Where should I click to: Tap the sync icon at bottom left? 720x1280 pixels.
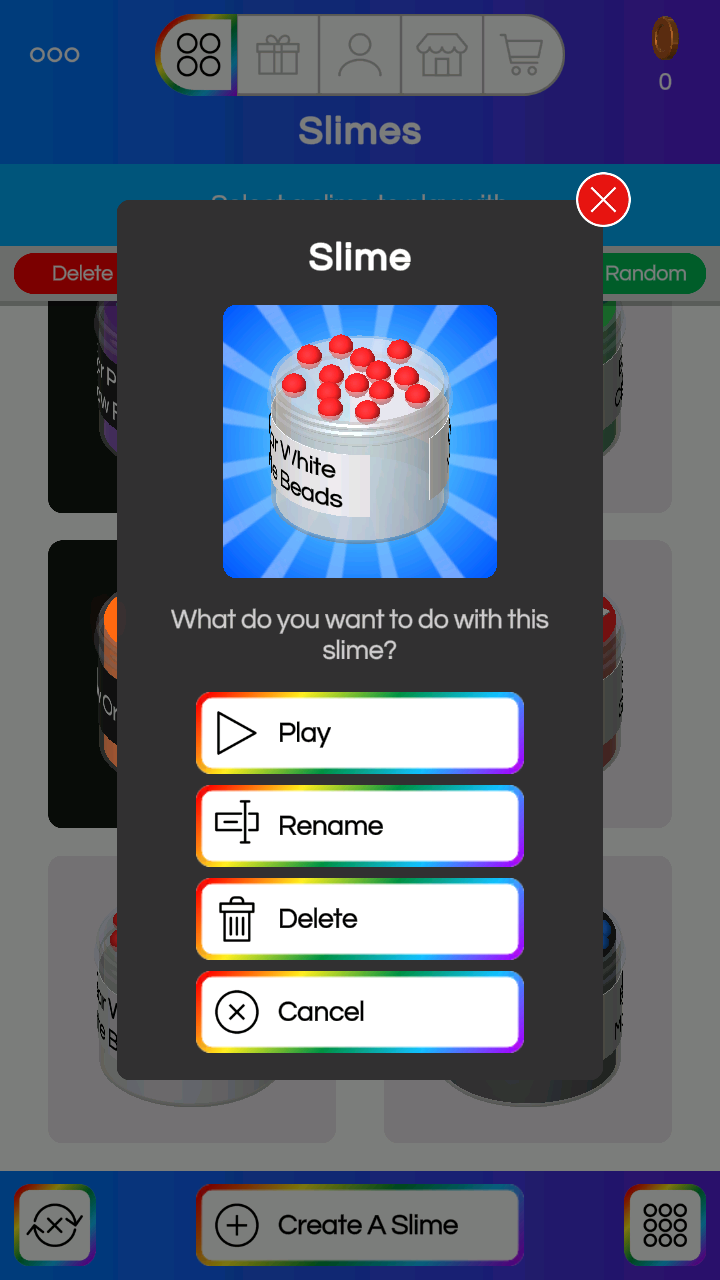(55, 1225)
